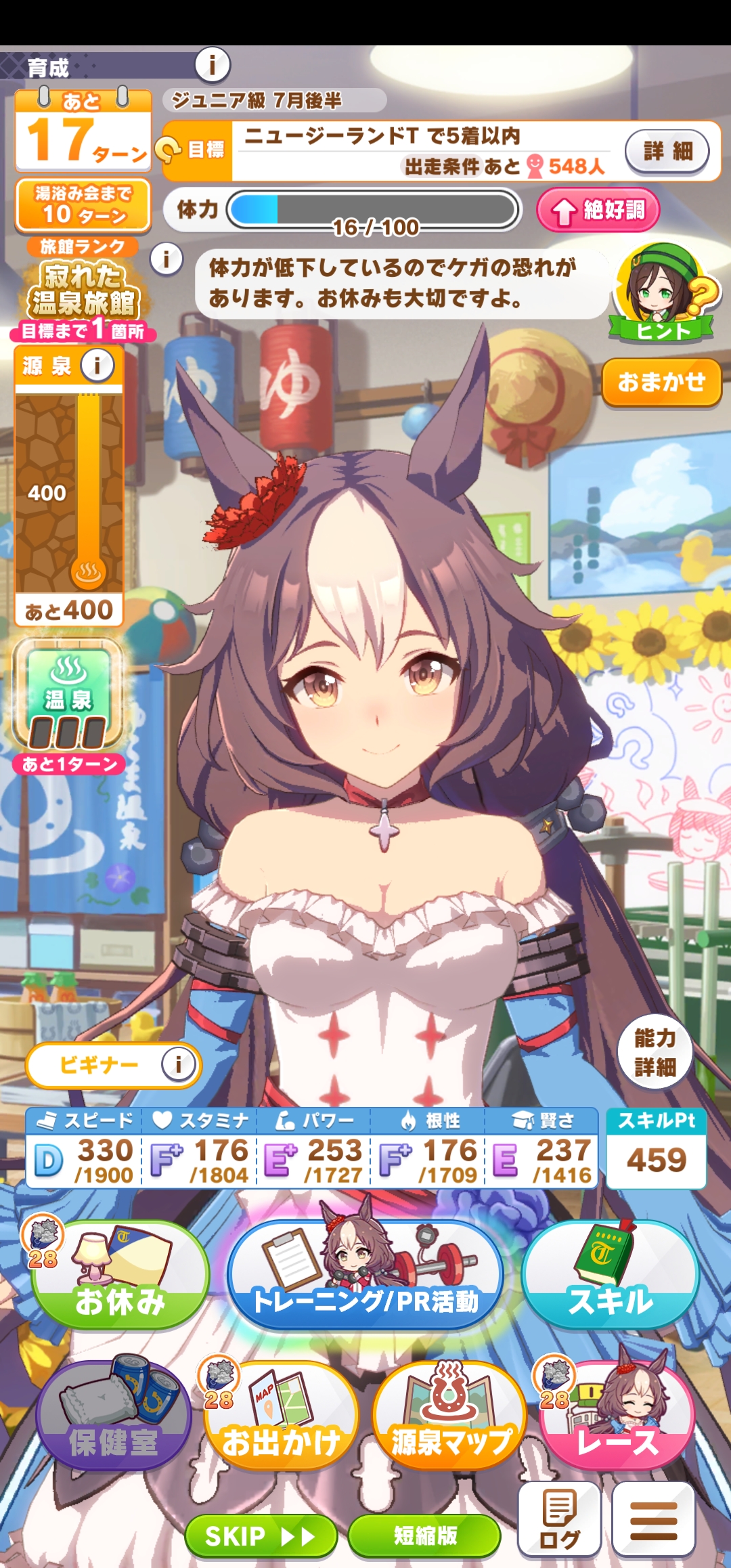
Task: Open the 詳細 goal details button
Action: 667,150
